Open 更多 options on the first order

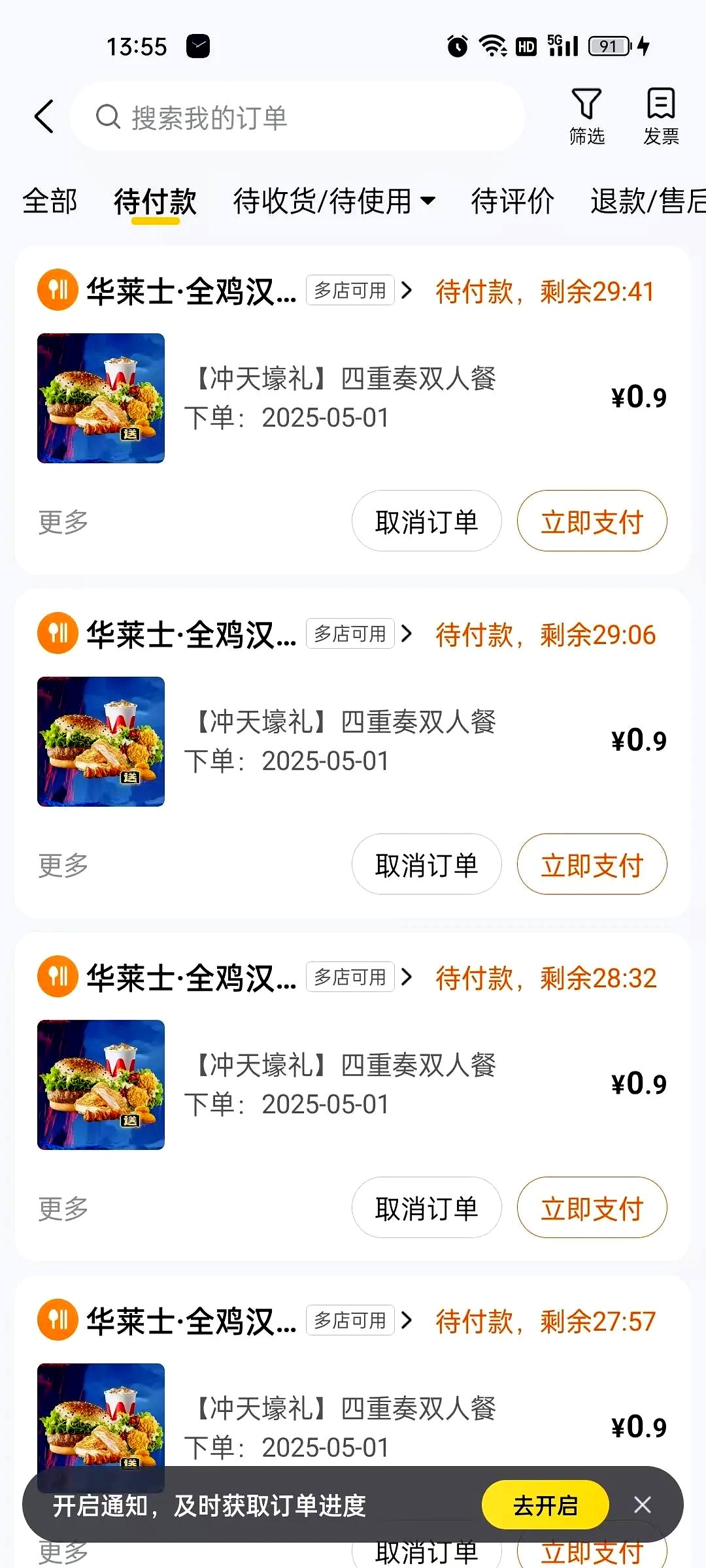(62, 521)
